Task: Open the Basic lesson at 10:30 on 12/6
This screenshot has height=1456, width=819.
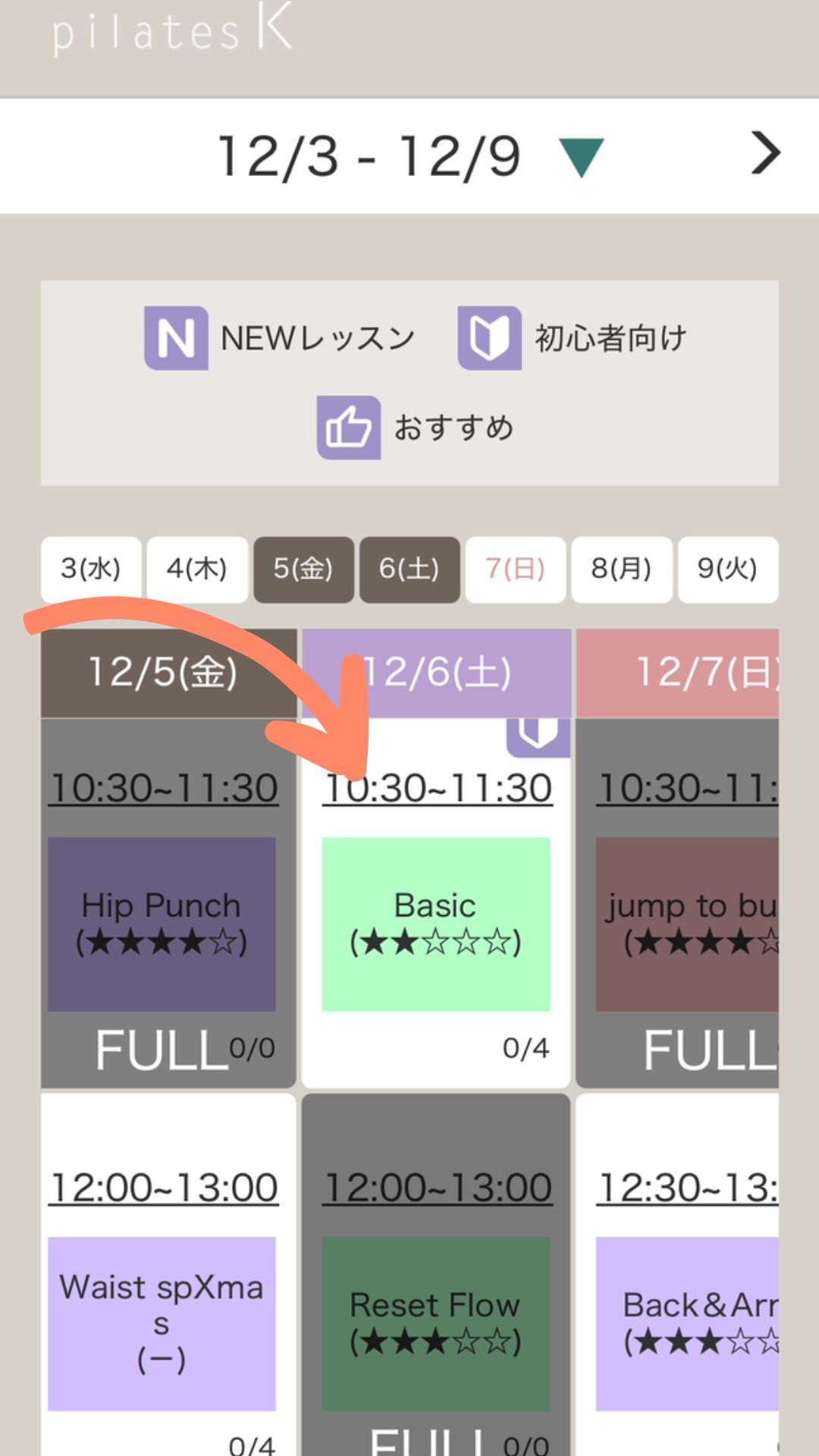Action: [x=436, y=924]
